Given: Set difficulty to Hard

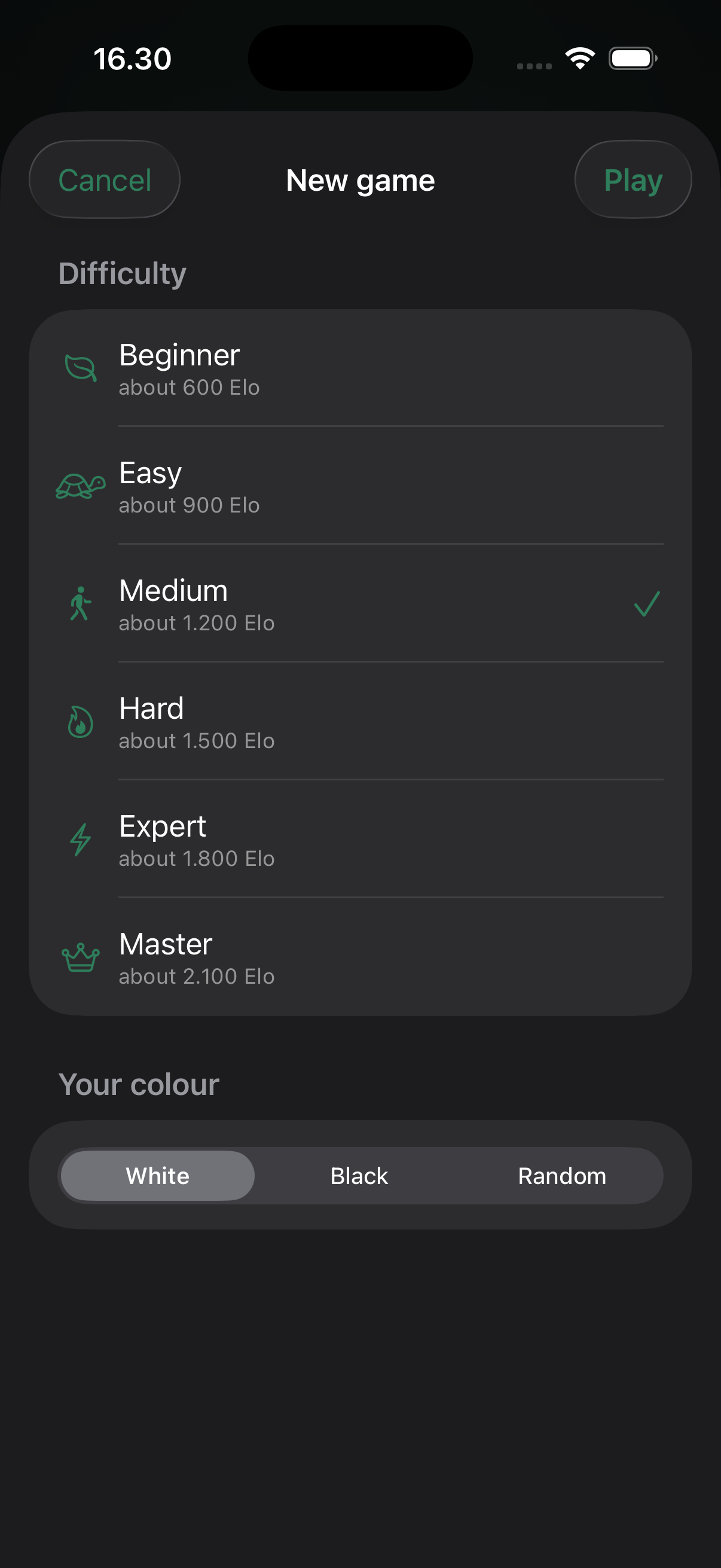Looking at the screenshot, I should click(360, 721).
